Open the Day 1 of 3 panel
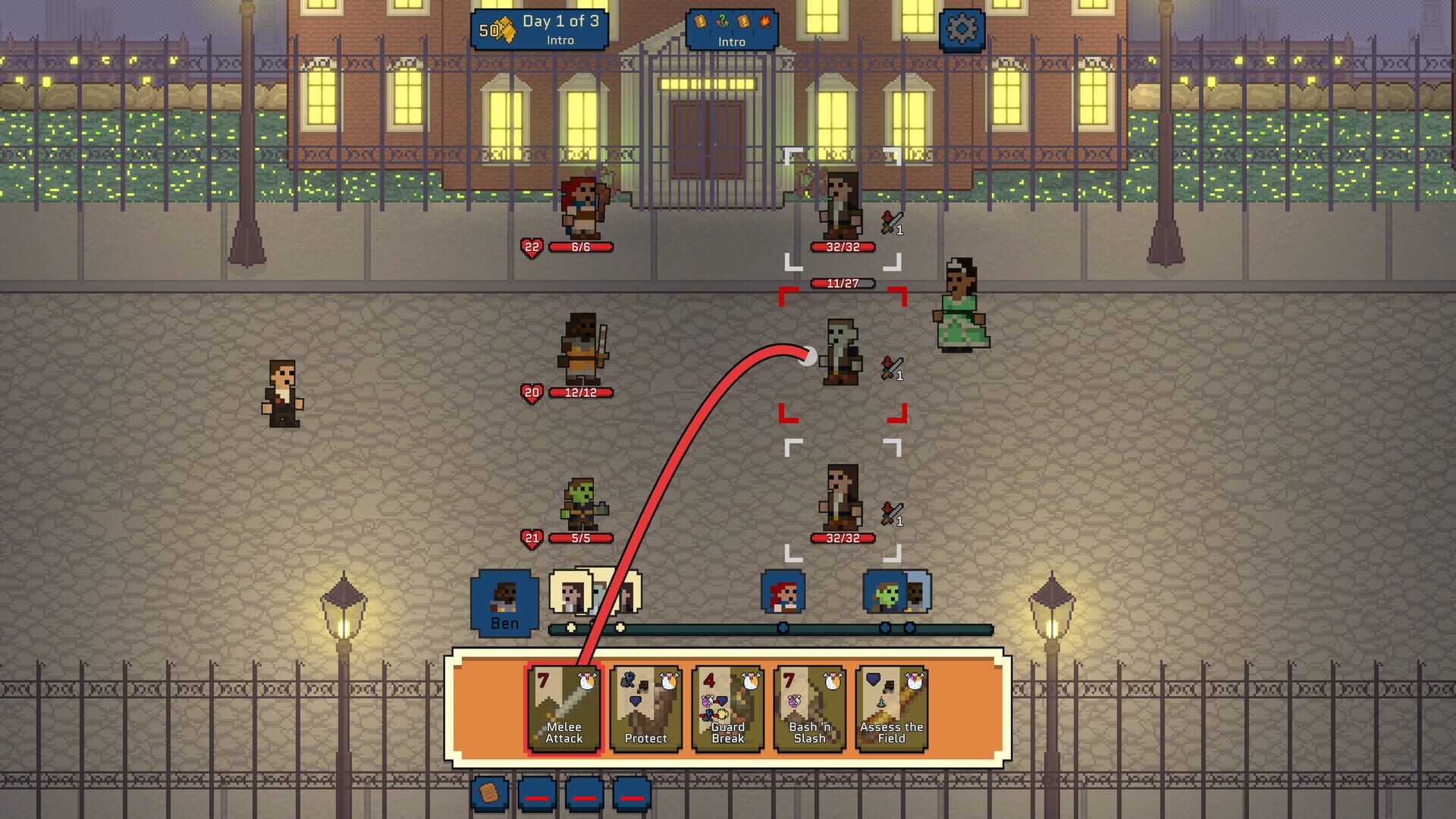Image resolution: width=1456 pixels, height=819 pixels. (539, 30)
